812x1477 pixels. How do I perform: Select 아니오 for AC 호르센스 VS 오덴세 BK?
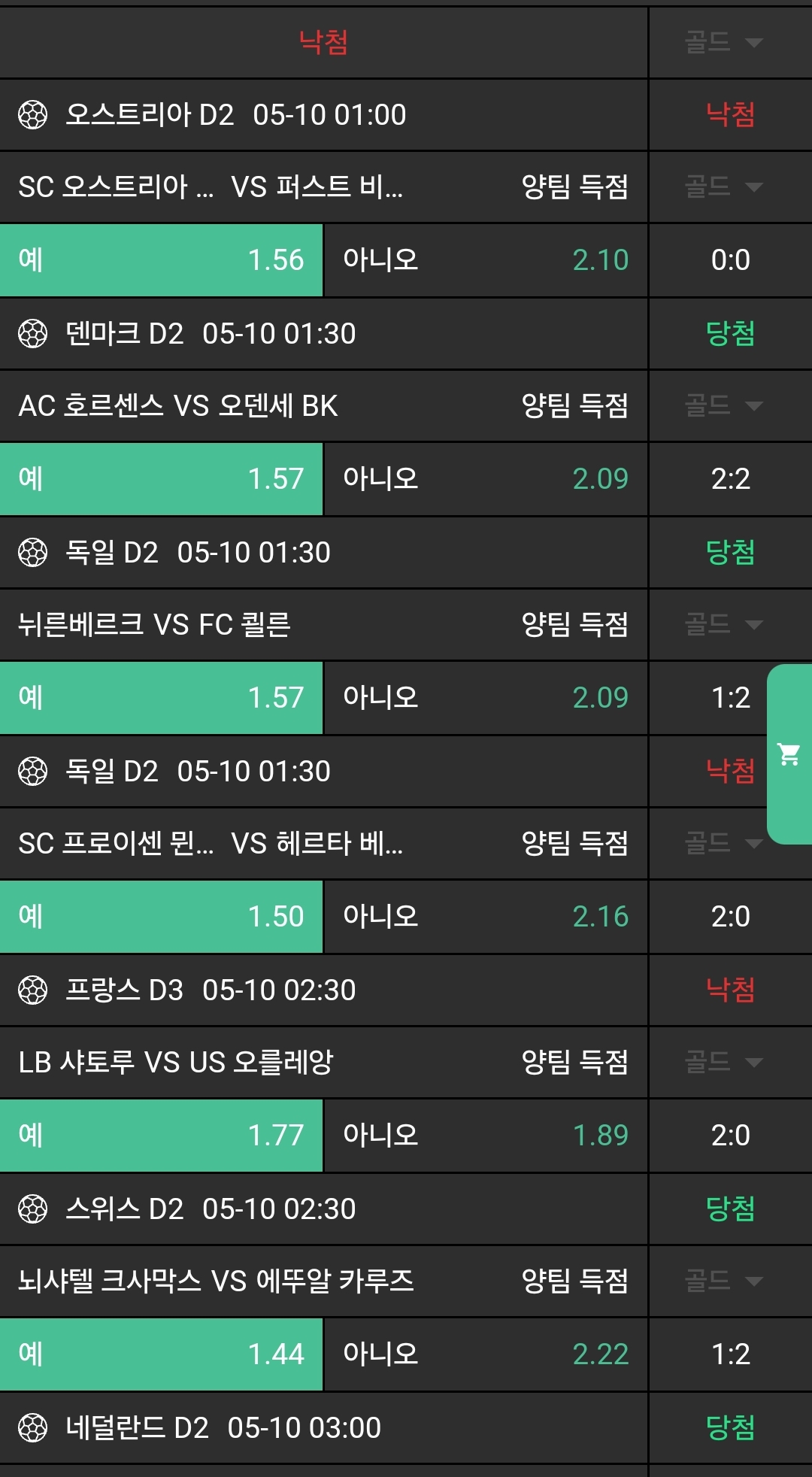pyautogui.click(x=485, y=479)
